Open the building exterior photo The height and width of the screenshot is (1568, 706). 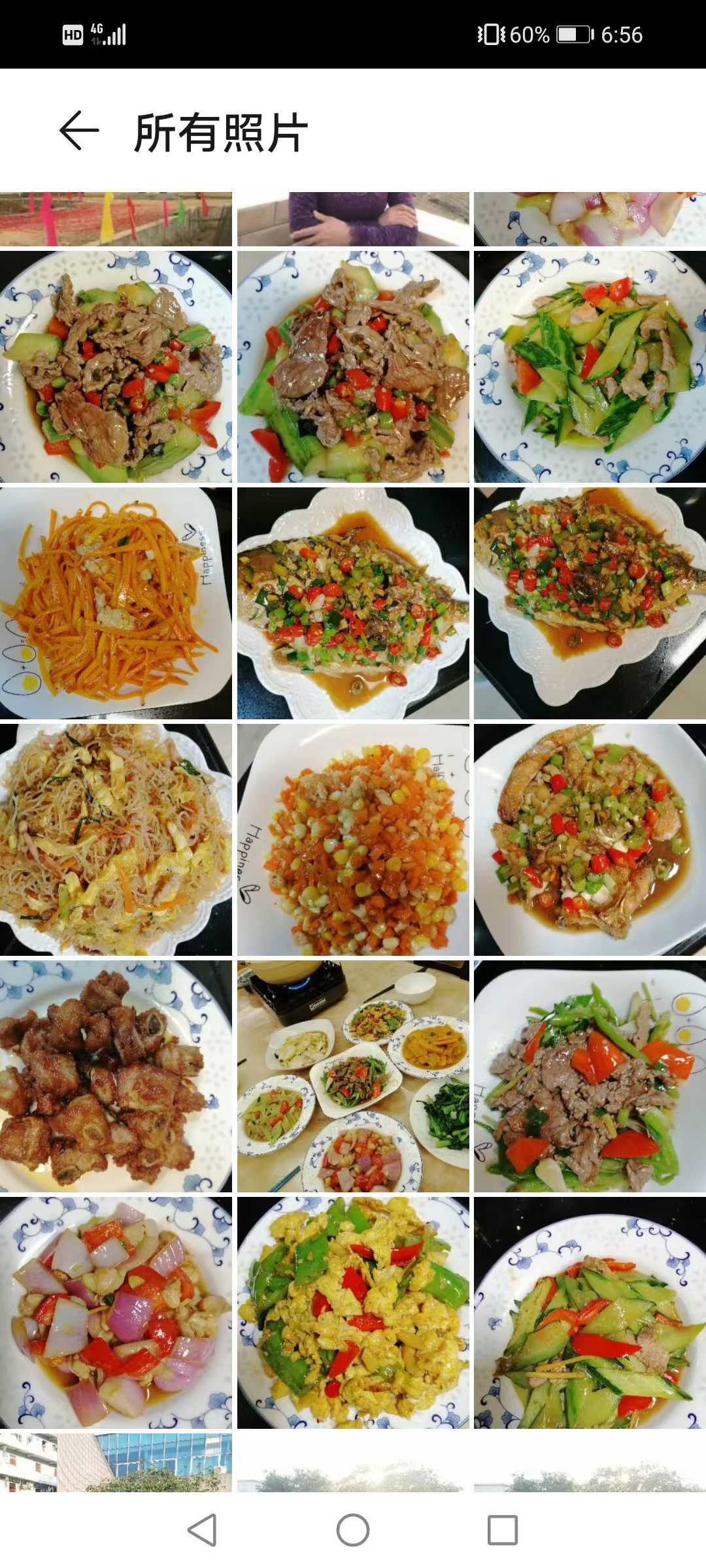tap(116, 1462)
